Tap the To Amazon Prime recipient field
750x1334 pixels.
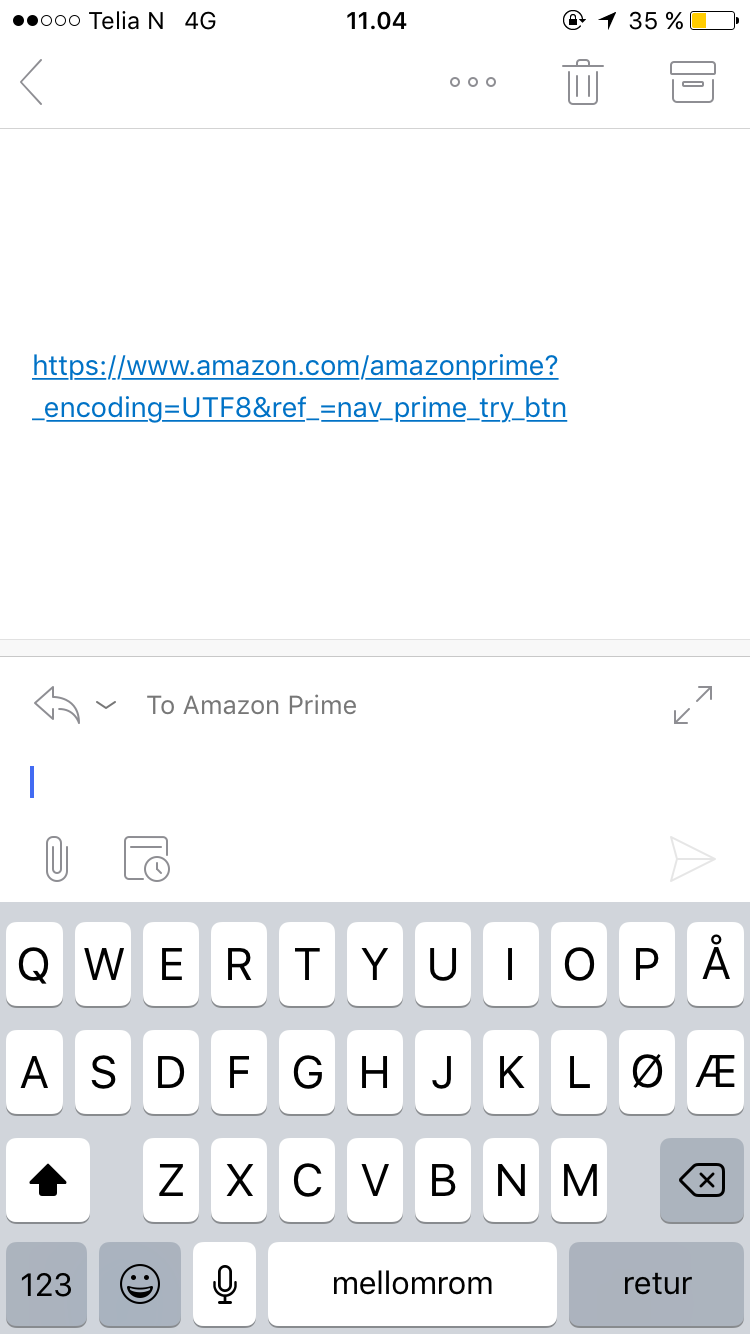(252, 705)
